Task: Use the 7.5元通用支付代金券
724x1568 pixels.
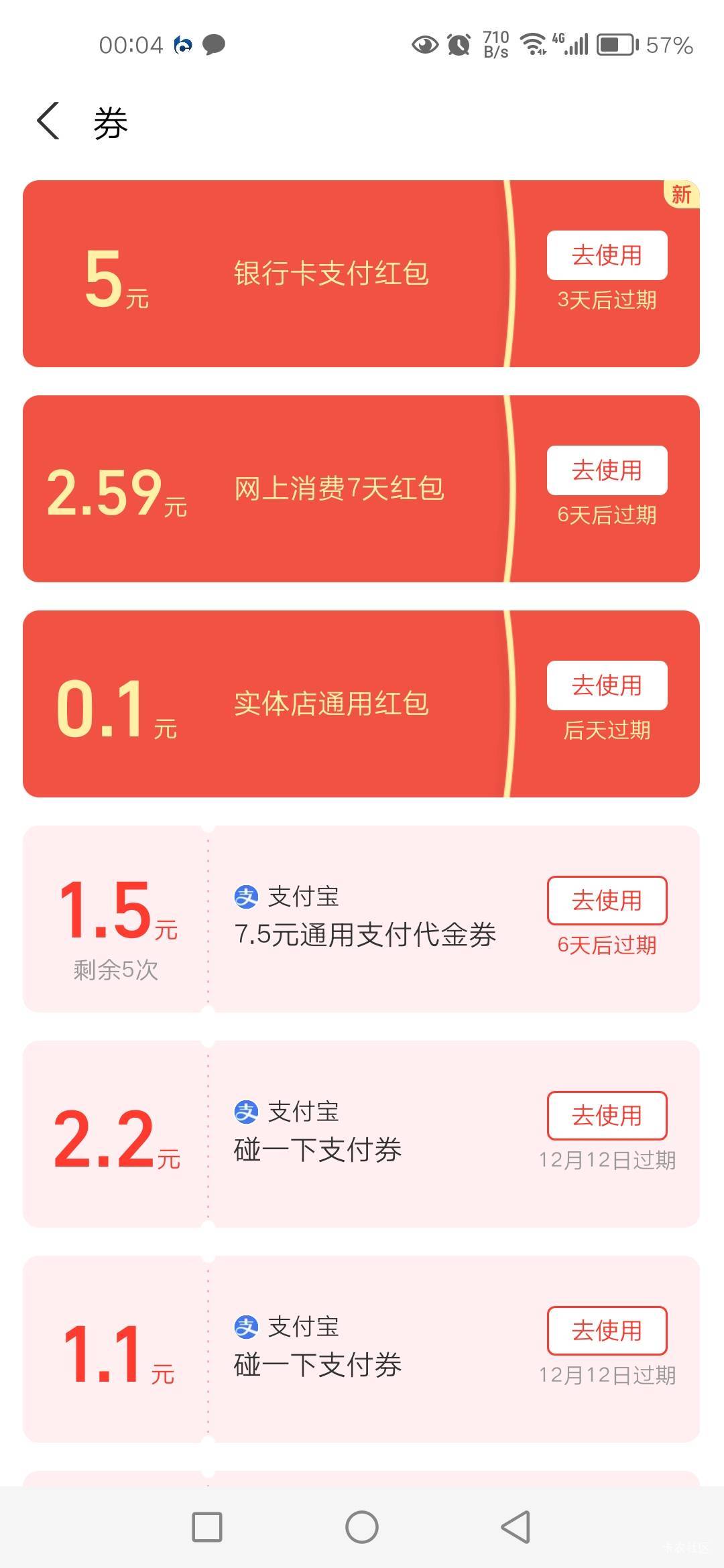Action: click(x=607, y=901)
